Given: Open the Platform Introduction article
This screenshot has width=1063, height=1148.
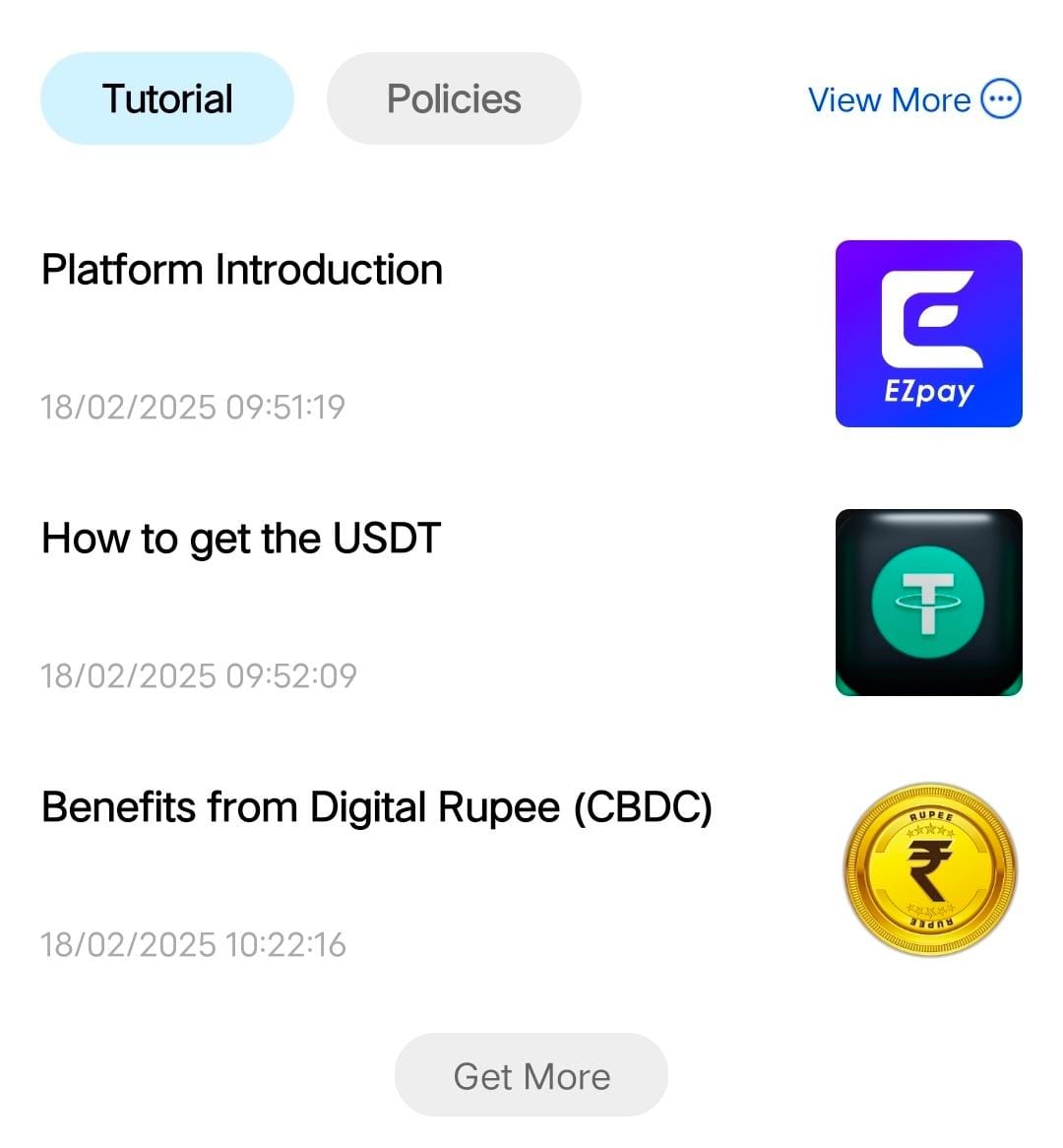Looking at the screenshot, I should [x=242, y=270].
